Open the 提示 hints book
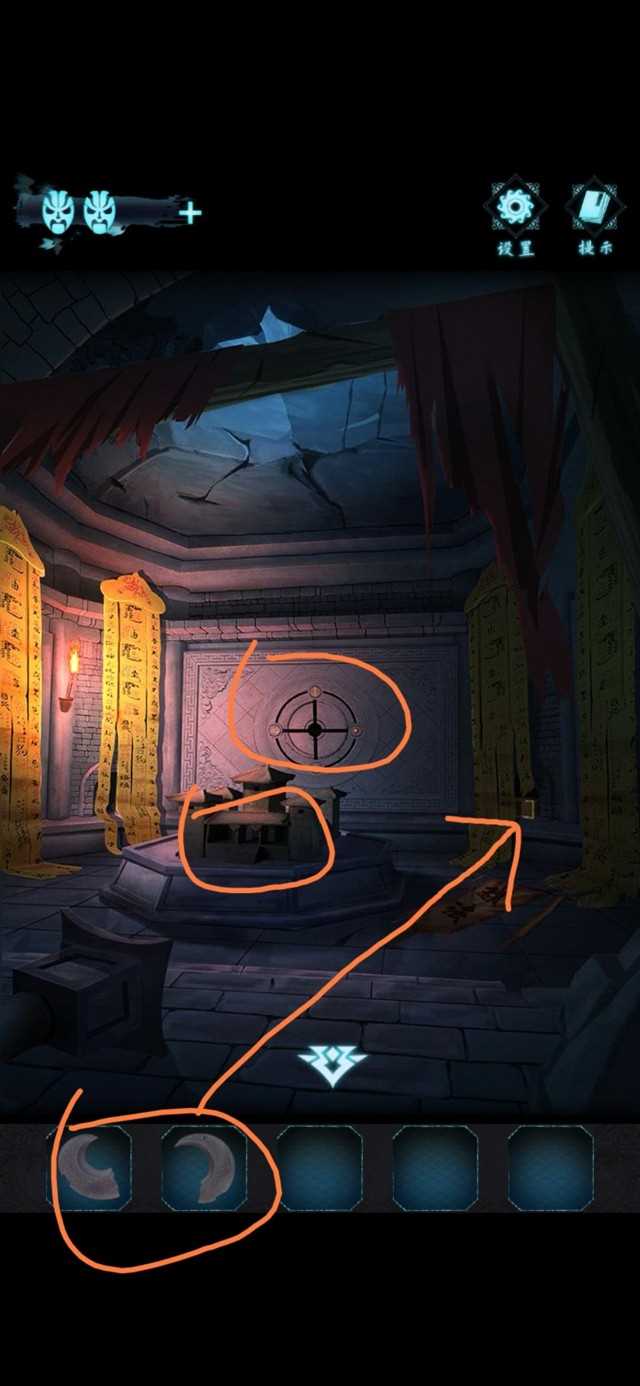This screenshot has height=1386, width=640. tap(594, 208)
